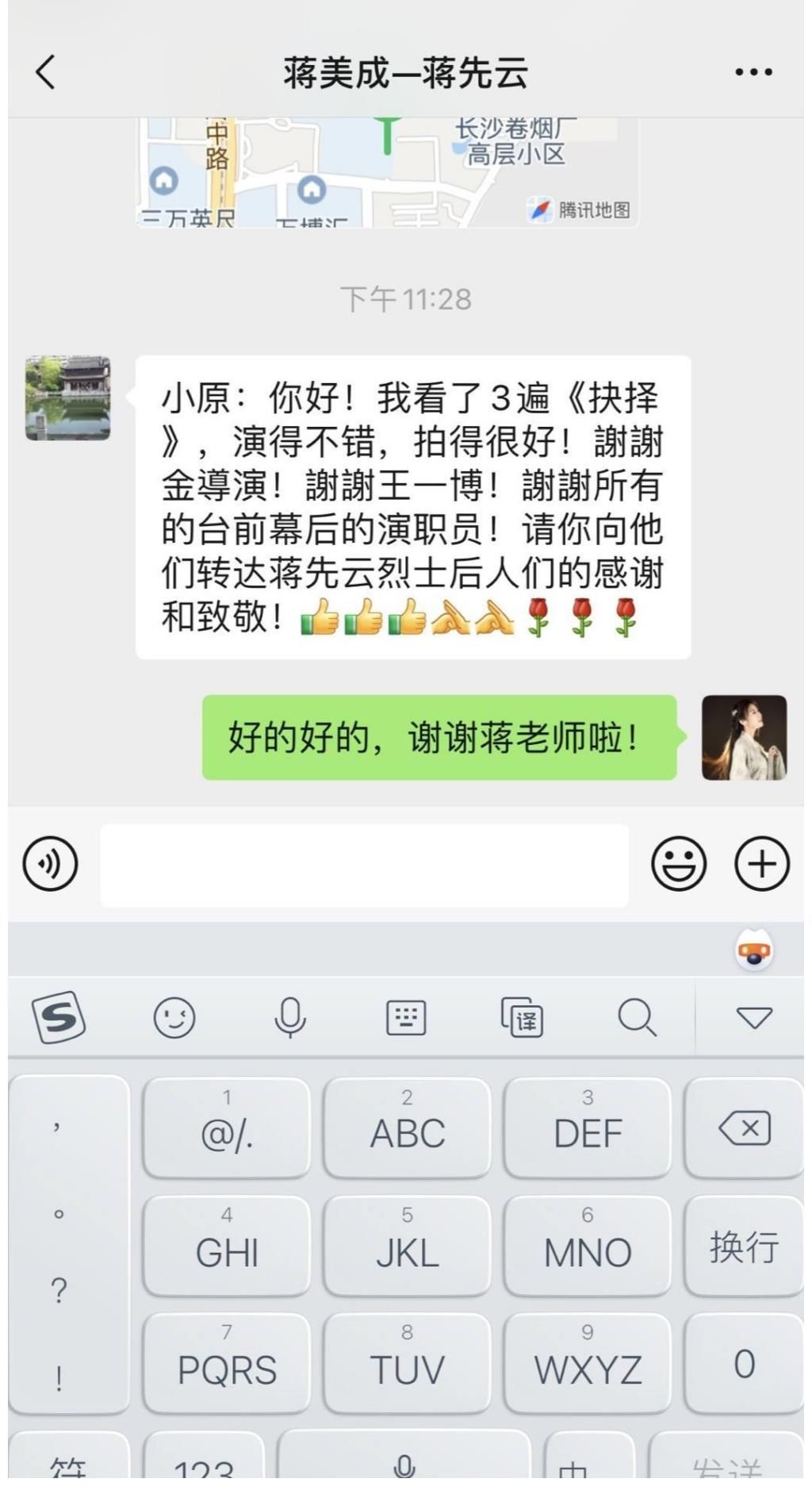Image resolution: width=812 pixels, height=1494 pixels.
Task: Open search in the Sogou keyboard toolbar
Action: 635,1018
